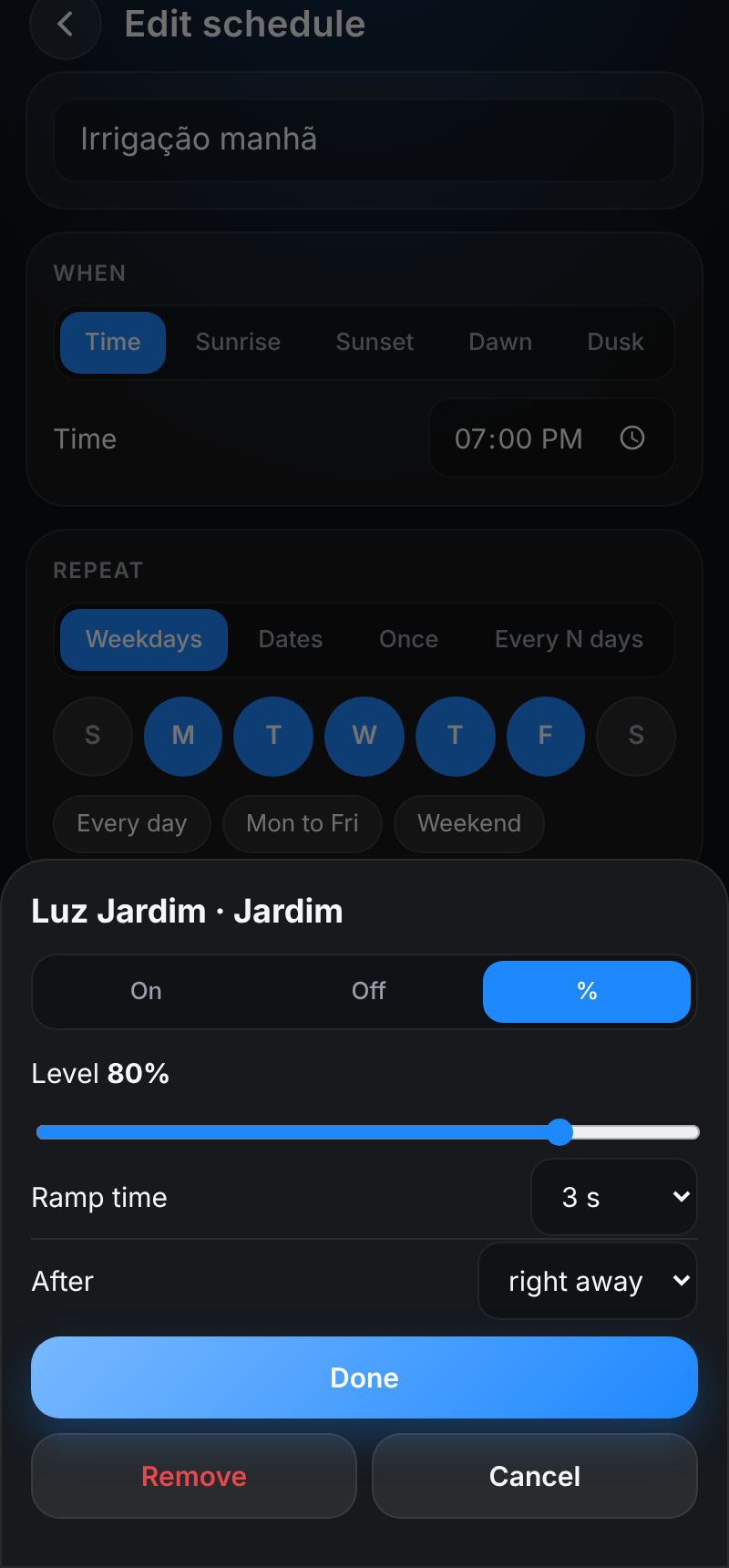Choose the % level mode
Screen dimensions: 729x1568
pyautogui.click(x=587, y=991)
